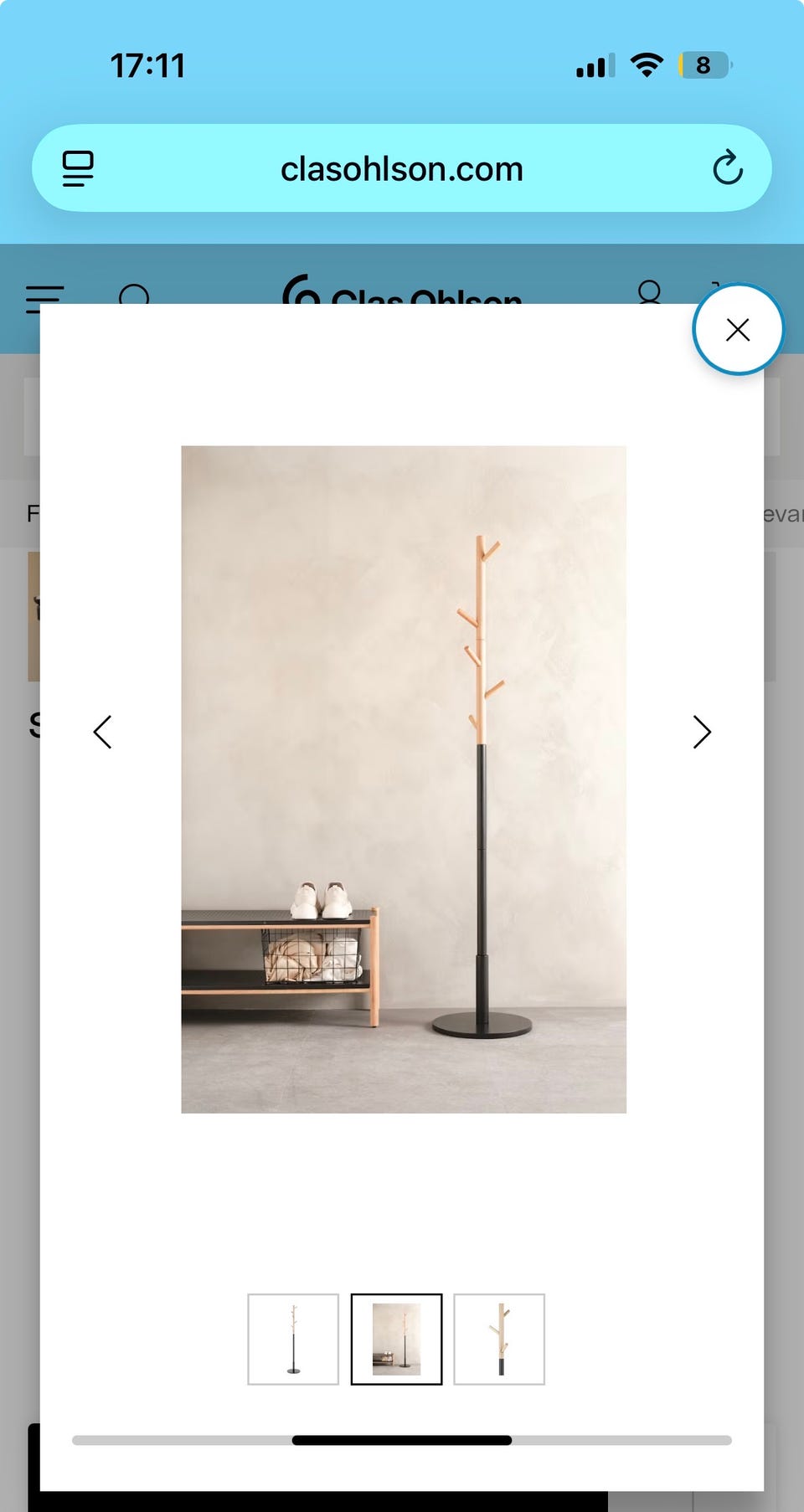Select the third coat rack hooks thumbnail
The image size is (804, 1512).
coord(499,1338)
